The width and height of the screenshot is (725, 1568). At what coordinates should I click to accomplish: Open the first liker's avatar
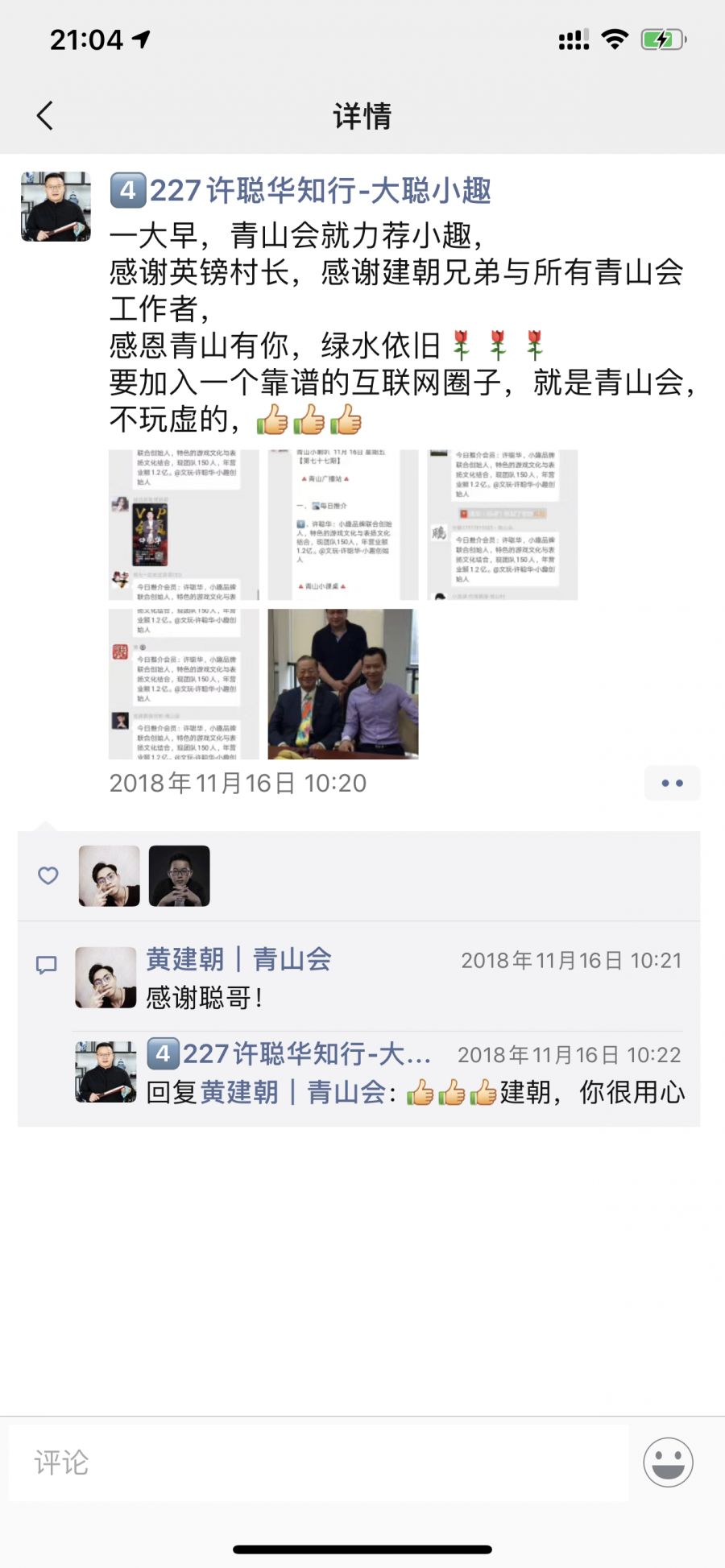pyautogui.click(x=109, y=875)
